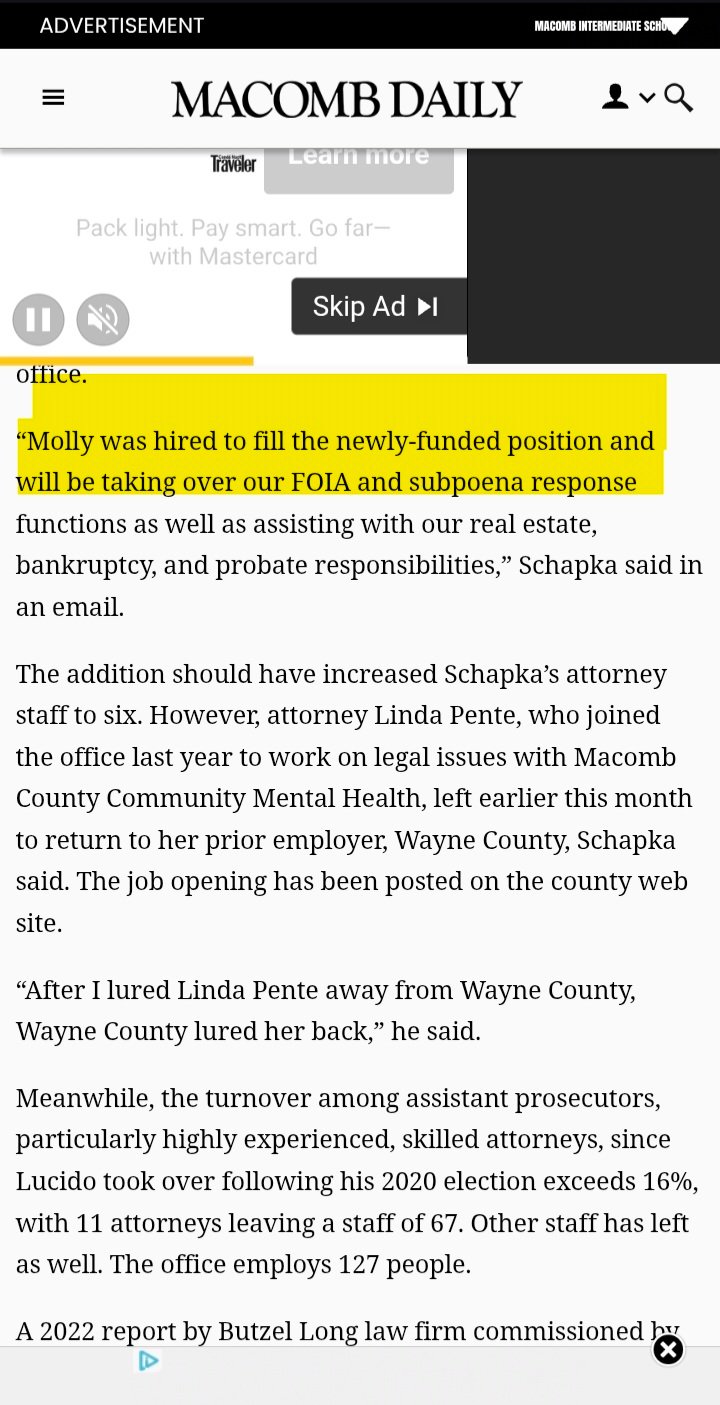720x1405 pixels.
Task: Pause the video ad
Action: point(38,320)
